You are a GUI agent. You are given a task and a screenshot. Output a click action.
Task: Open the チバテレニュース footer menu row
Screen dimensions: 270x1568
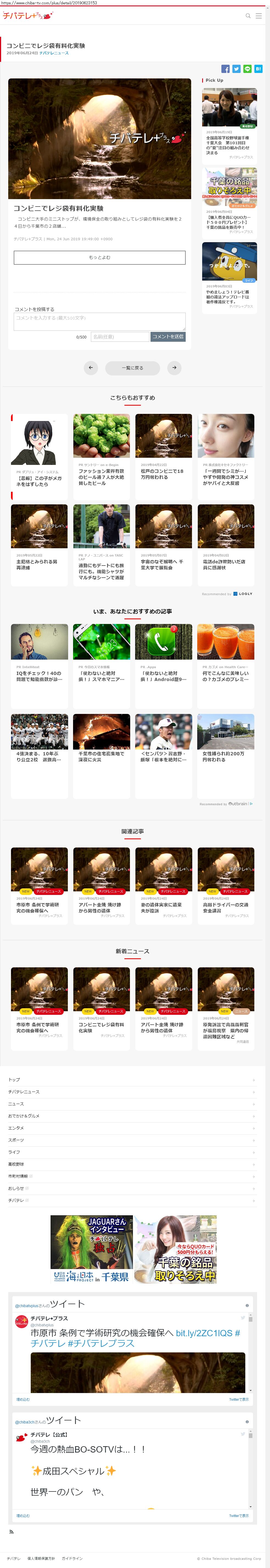click(132, 1091)
